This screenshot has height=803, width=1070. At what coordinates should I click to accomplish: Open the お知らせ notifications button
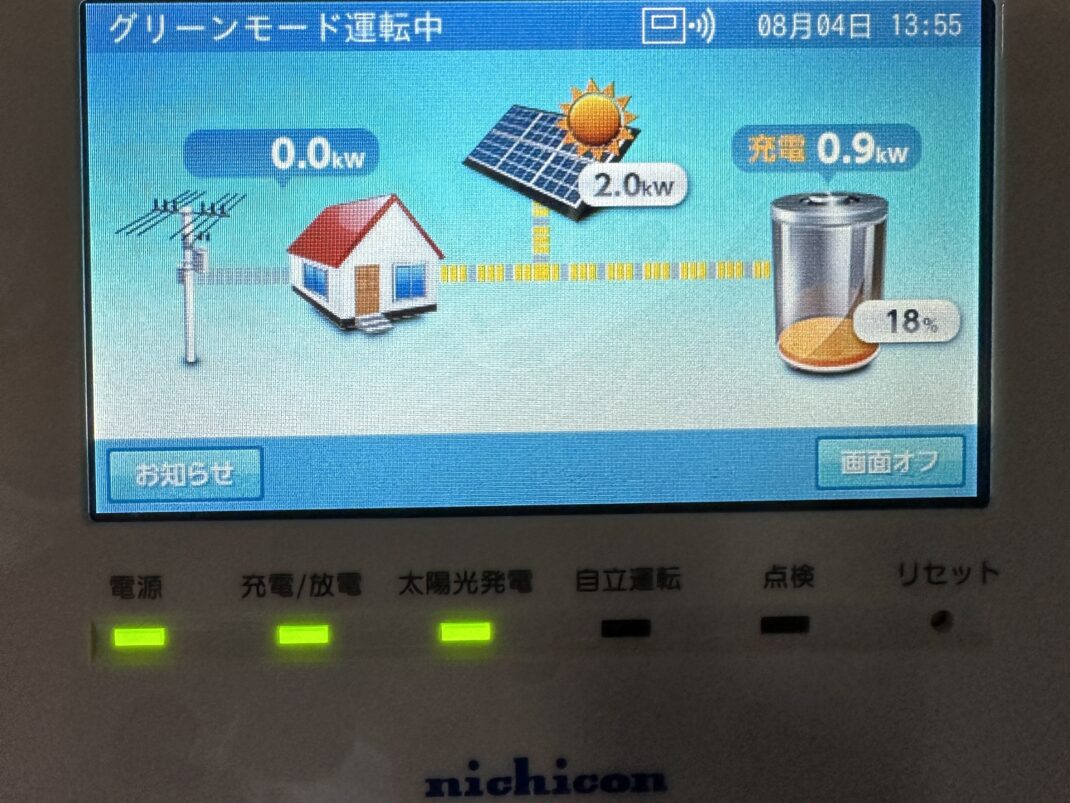coord(185,473)
